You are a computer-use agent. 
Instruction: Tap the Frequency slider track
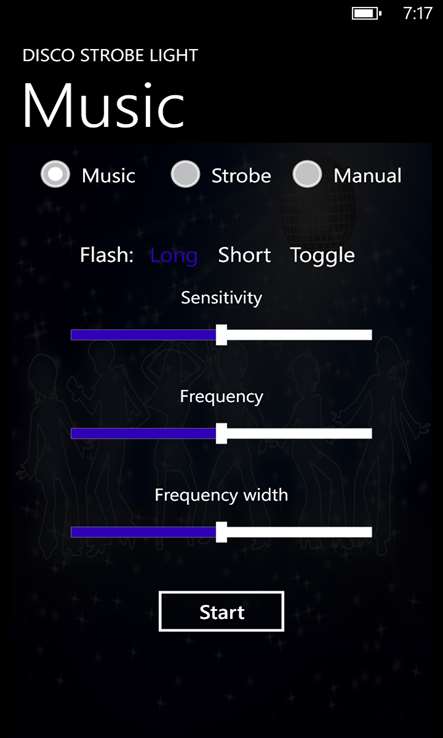(221, 433)
